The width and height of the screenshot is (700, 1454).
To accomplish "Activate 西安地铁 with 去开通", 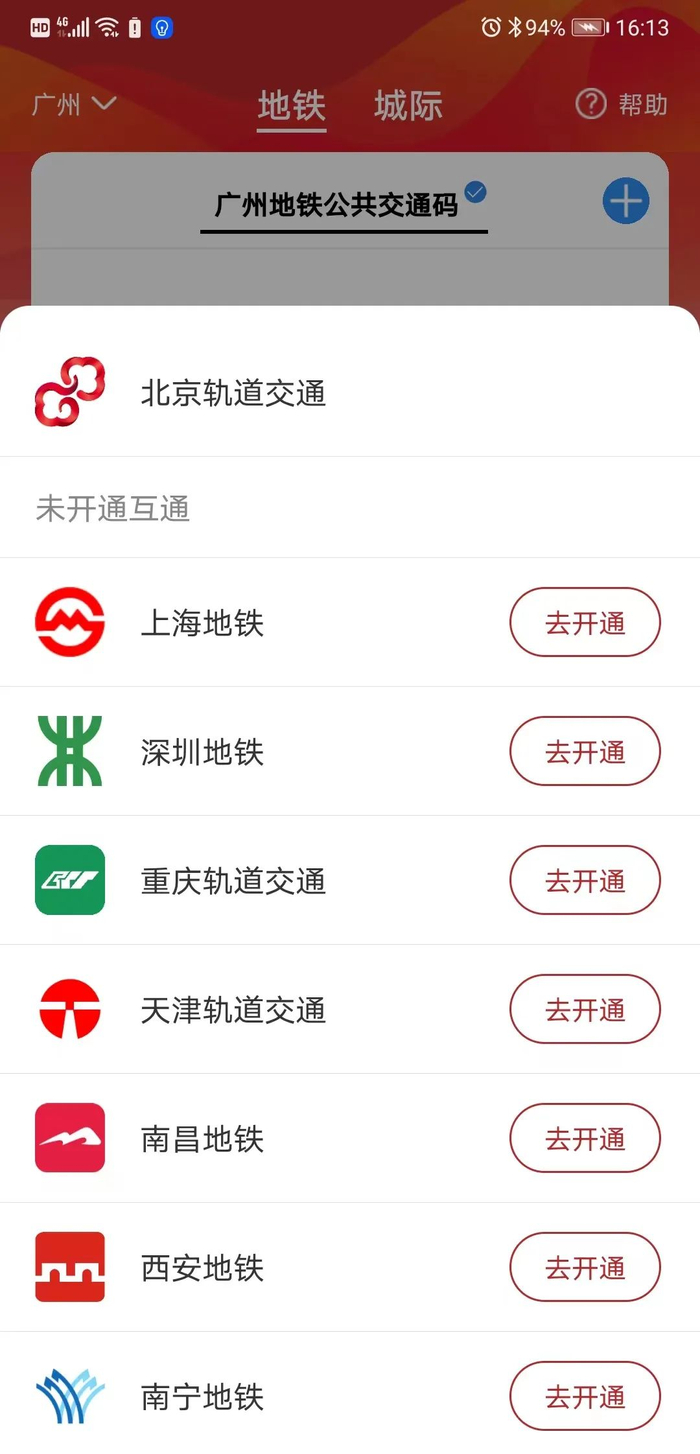I will coord(585,1267).
